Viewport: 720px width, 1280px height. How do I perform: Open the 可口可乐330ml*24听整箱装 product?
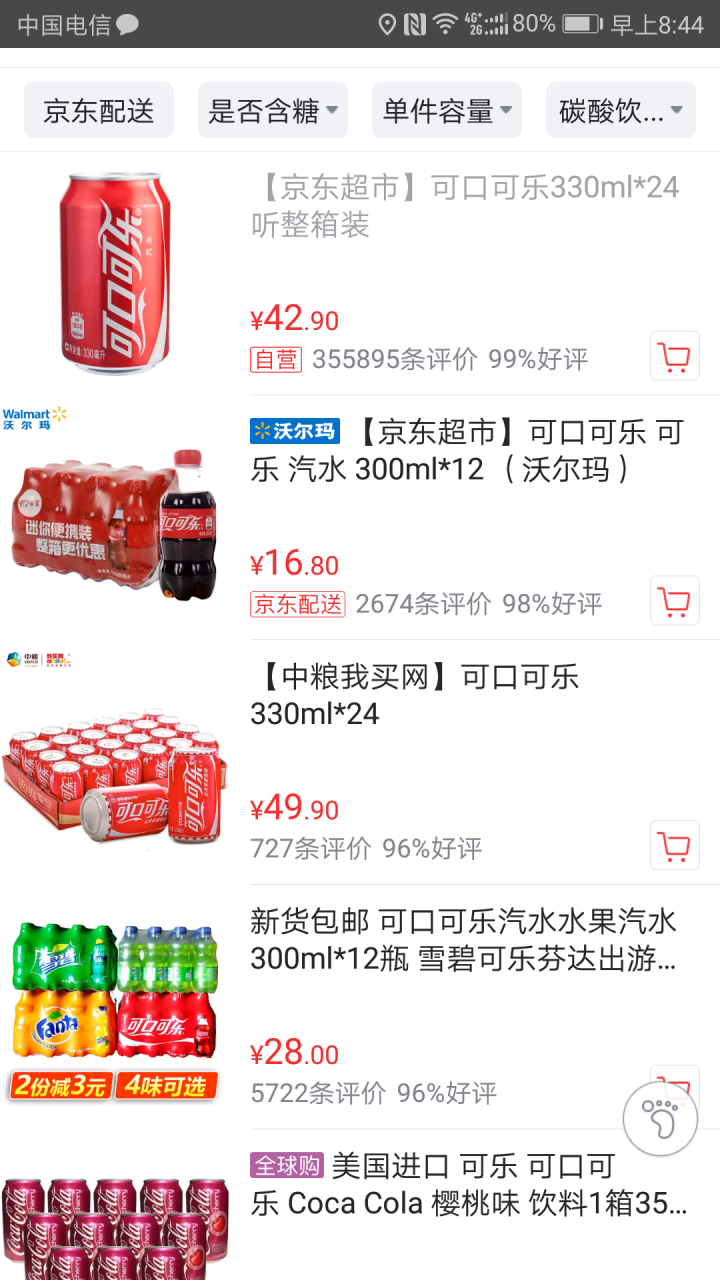(360, 274)
